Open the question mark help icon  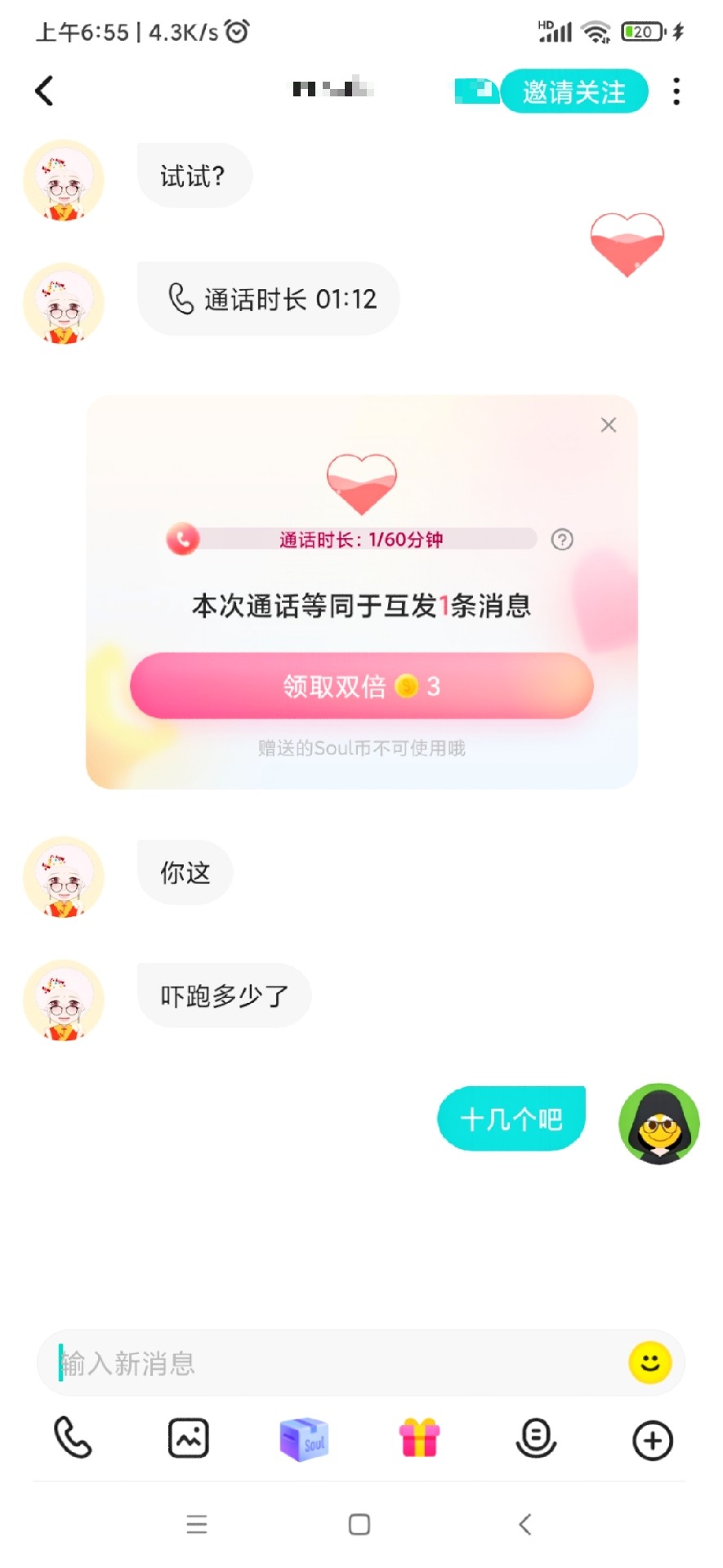tap(562, 540)
